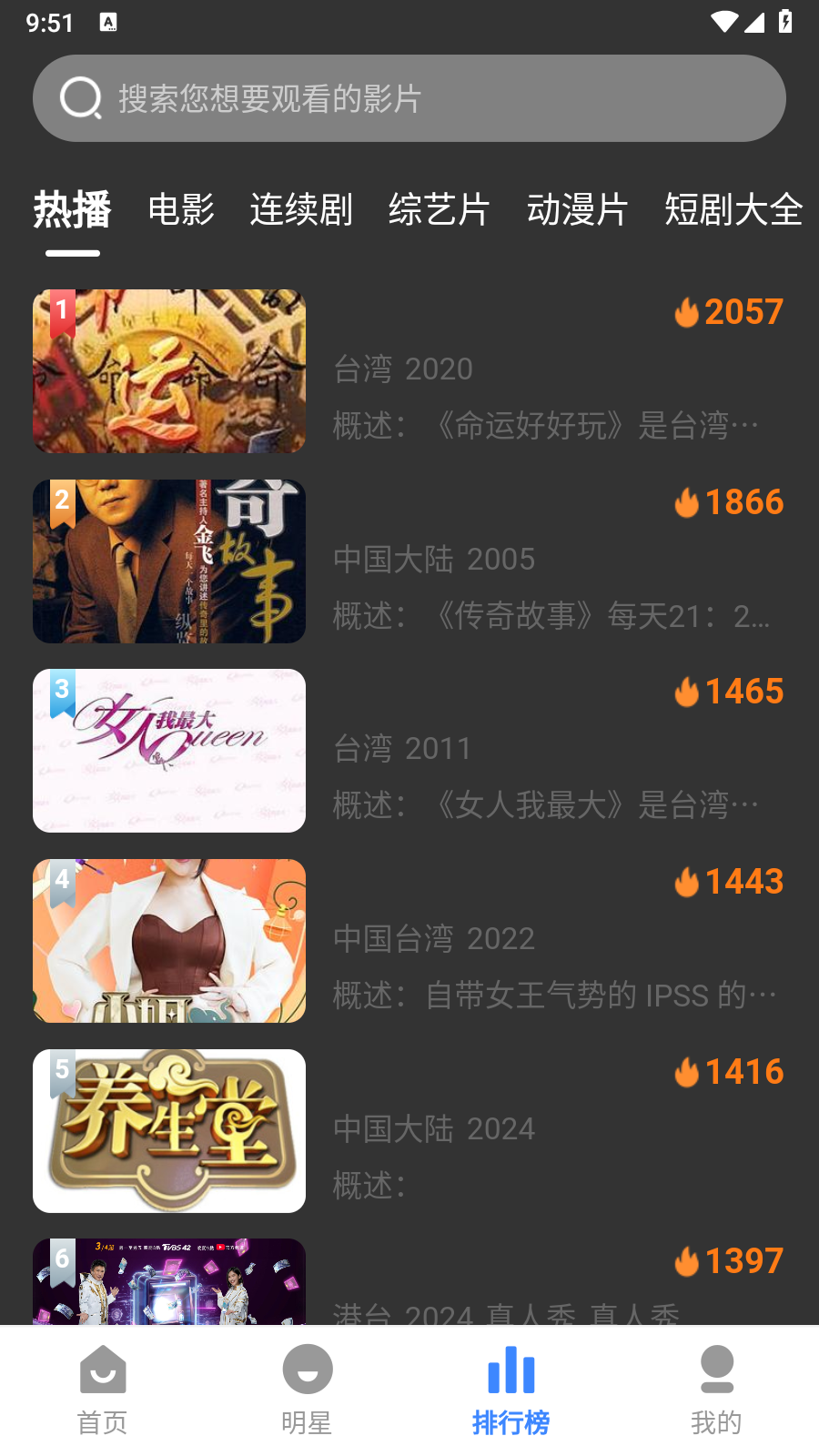Tap the 排行榜 bottom tab

[511, 1390]
